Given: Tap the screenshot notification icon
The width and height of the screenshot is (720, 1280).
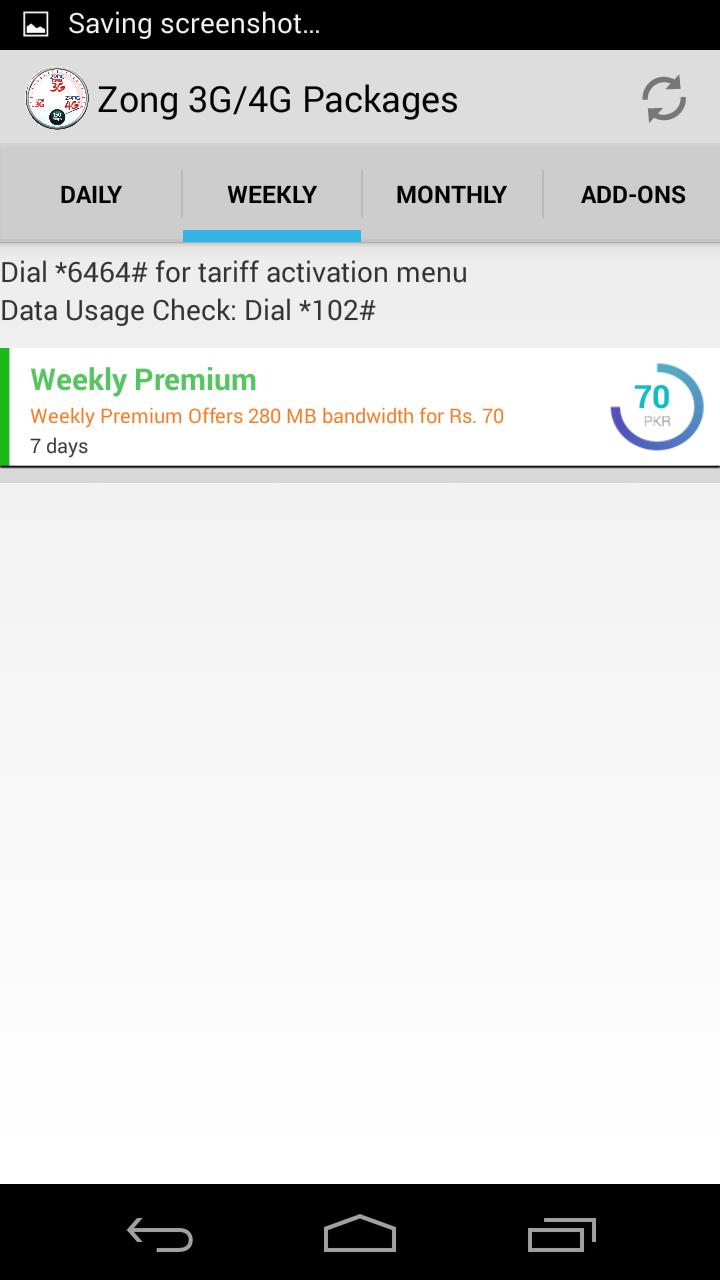Looking at the screenshot, I should pyautogui.click(x=37, y=22).
